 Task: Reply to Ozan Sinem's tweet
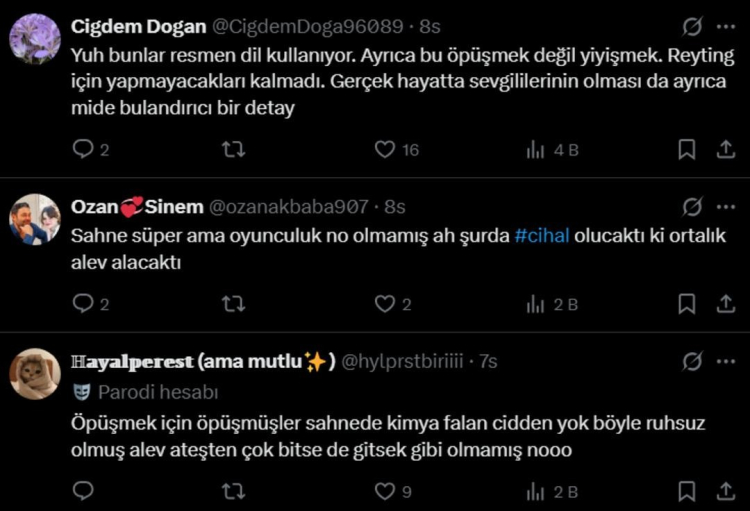click(84, 304)
